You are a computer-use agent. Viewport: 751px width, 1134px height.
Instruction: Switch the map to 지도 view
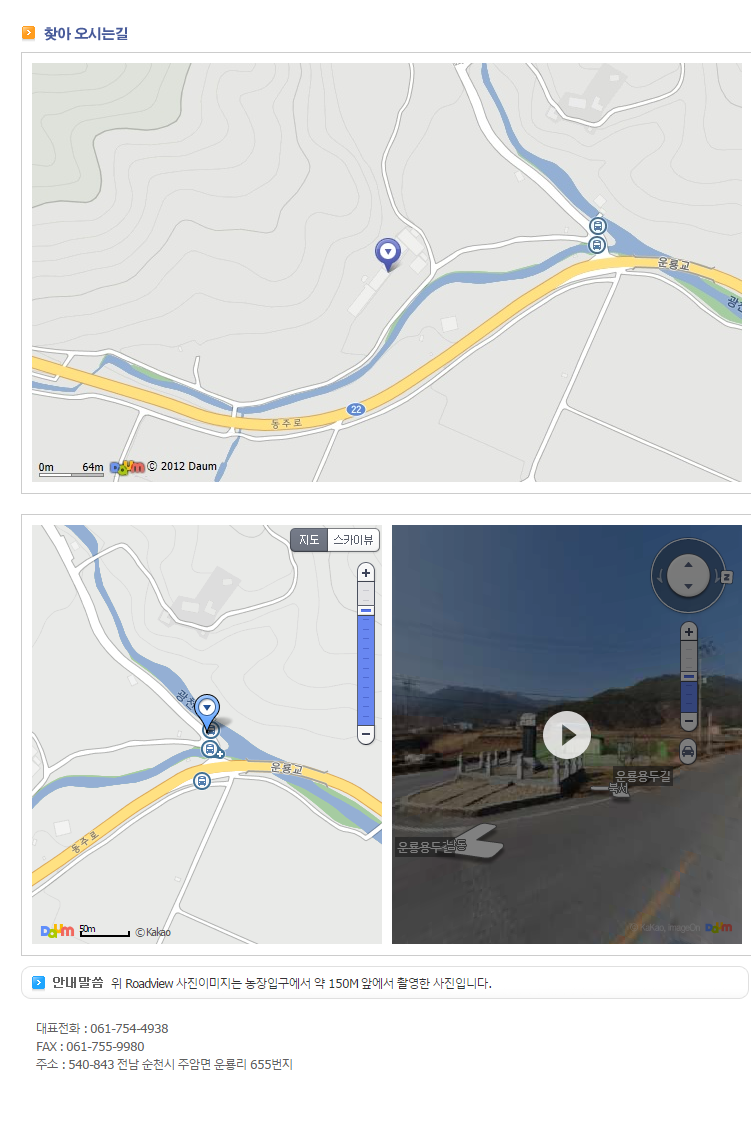[x=309, y=540]
